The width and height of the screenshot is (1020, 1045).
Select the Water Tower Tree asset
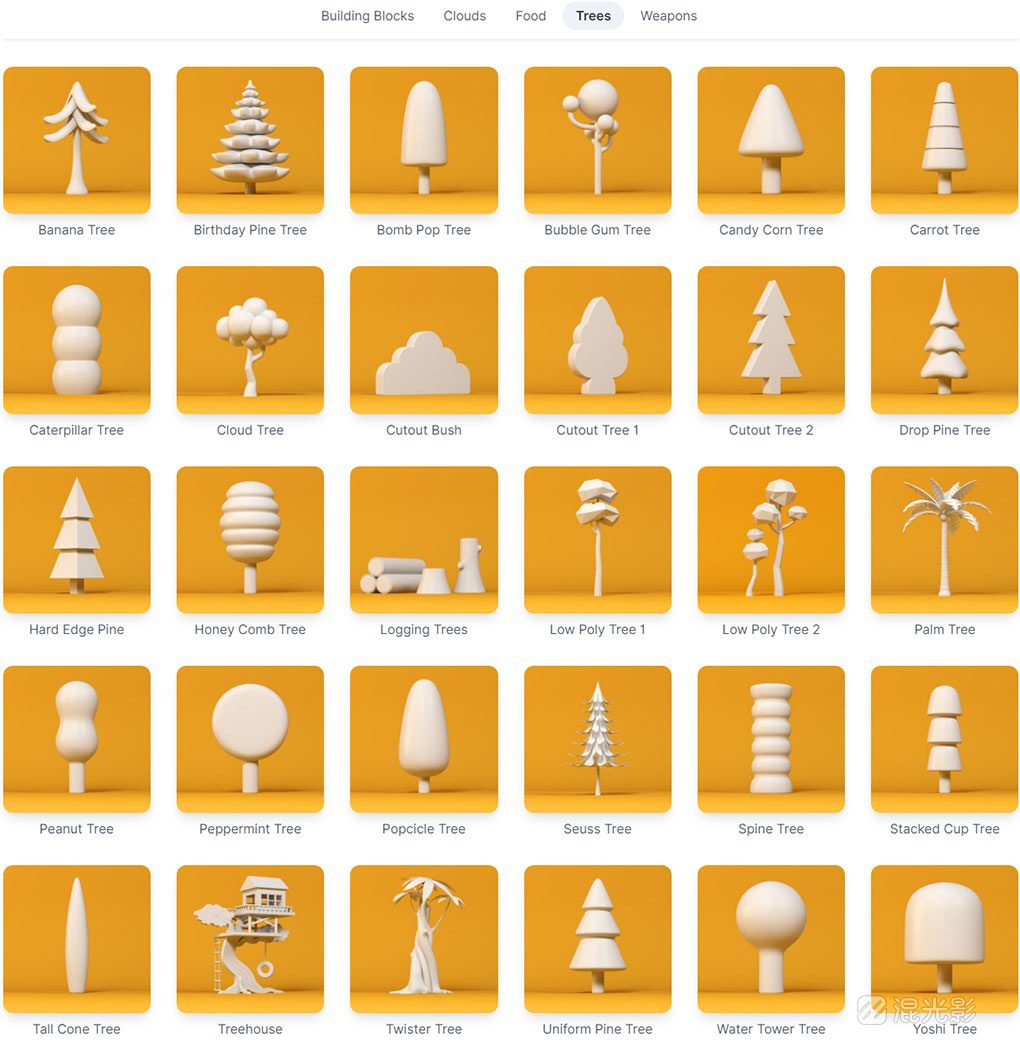point(771,939)
